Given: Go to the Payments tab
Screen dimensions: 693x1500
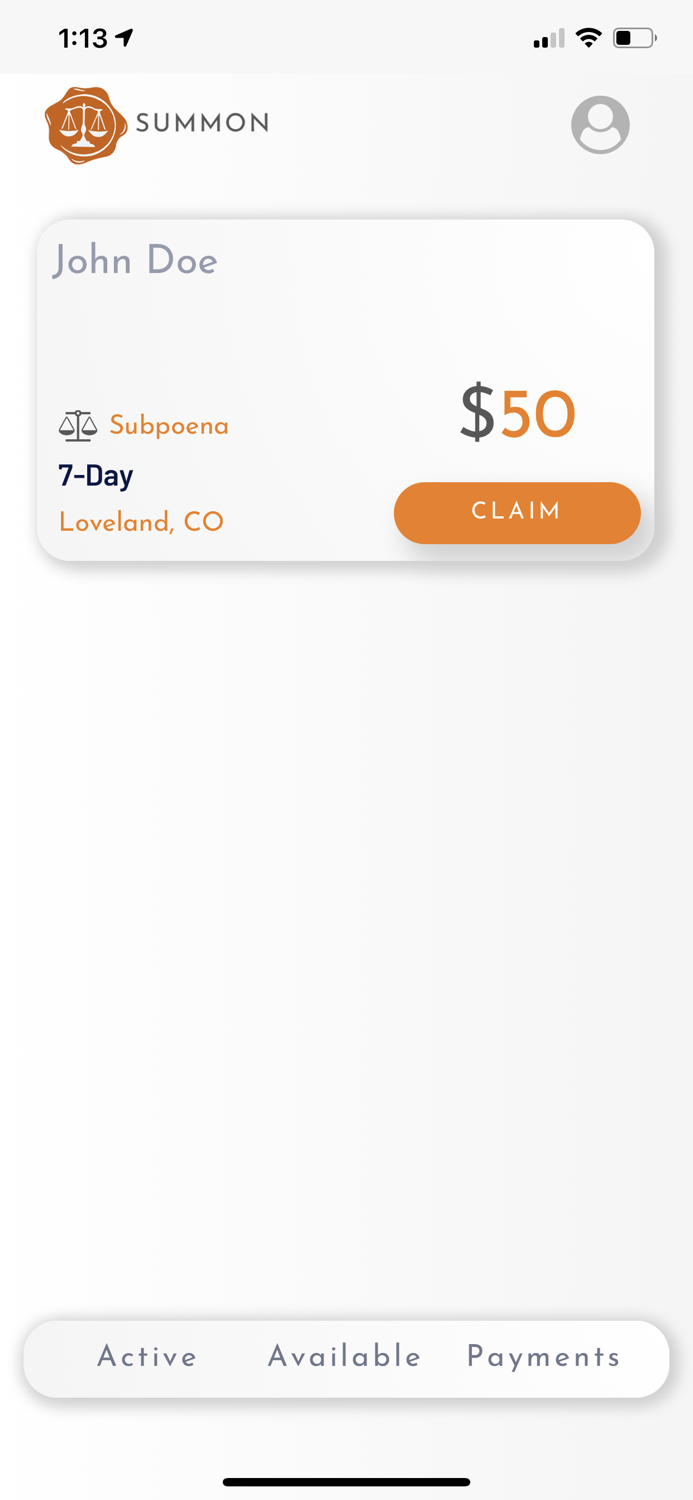Looking at the screenshot, I should [543, 1357].
